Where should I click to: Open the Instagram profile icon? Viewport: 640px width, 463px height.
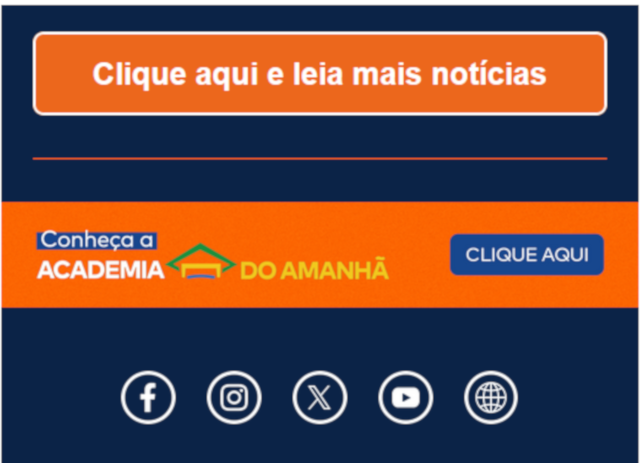coord(234,397)
